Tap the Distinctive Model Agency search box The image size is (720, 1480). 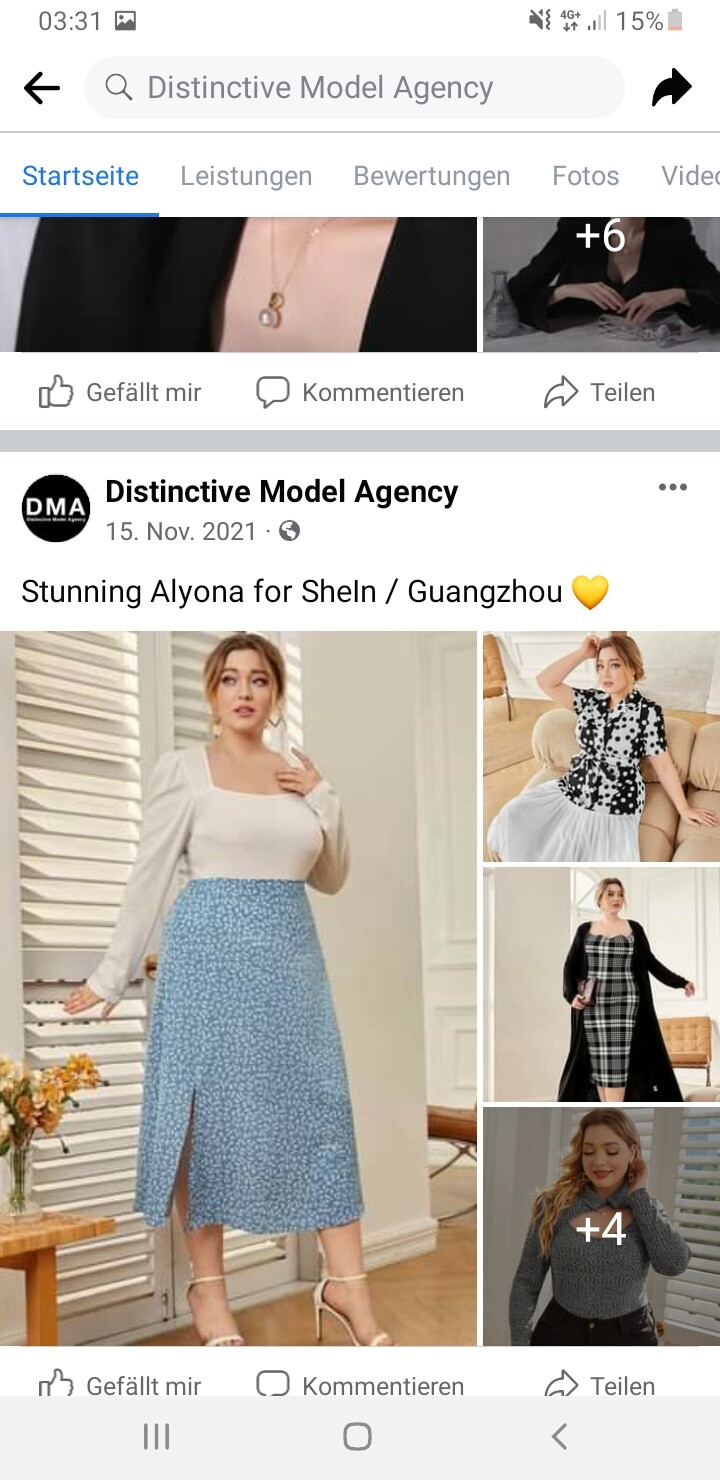354,88
